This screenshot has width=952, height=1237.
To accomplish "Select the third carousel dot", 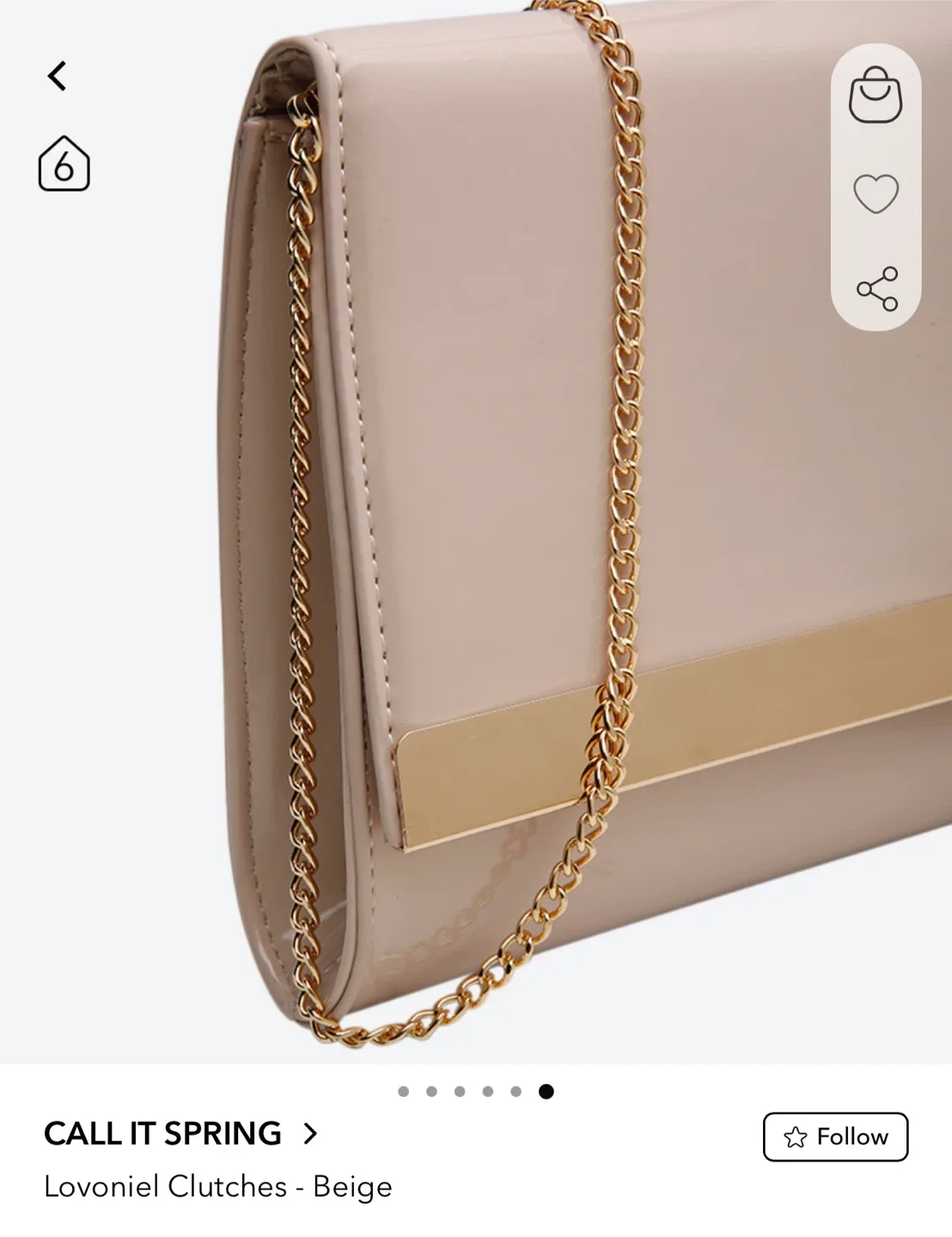I will click(x=458, y=1091).
